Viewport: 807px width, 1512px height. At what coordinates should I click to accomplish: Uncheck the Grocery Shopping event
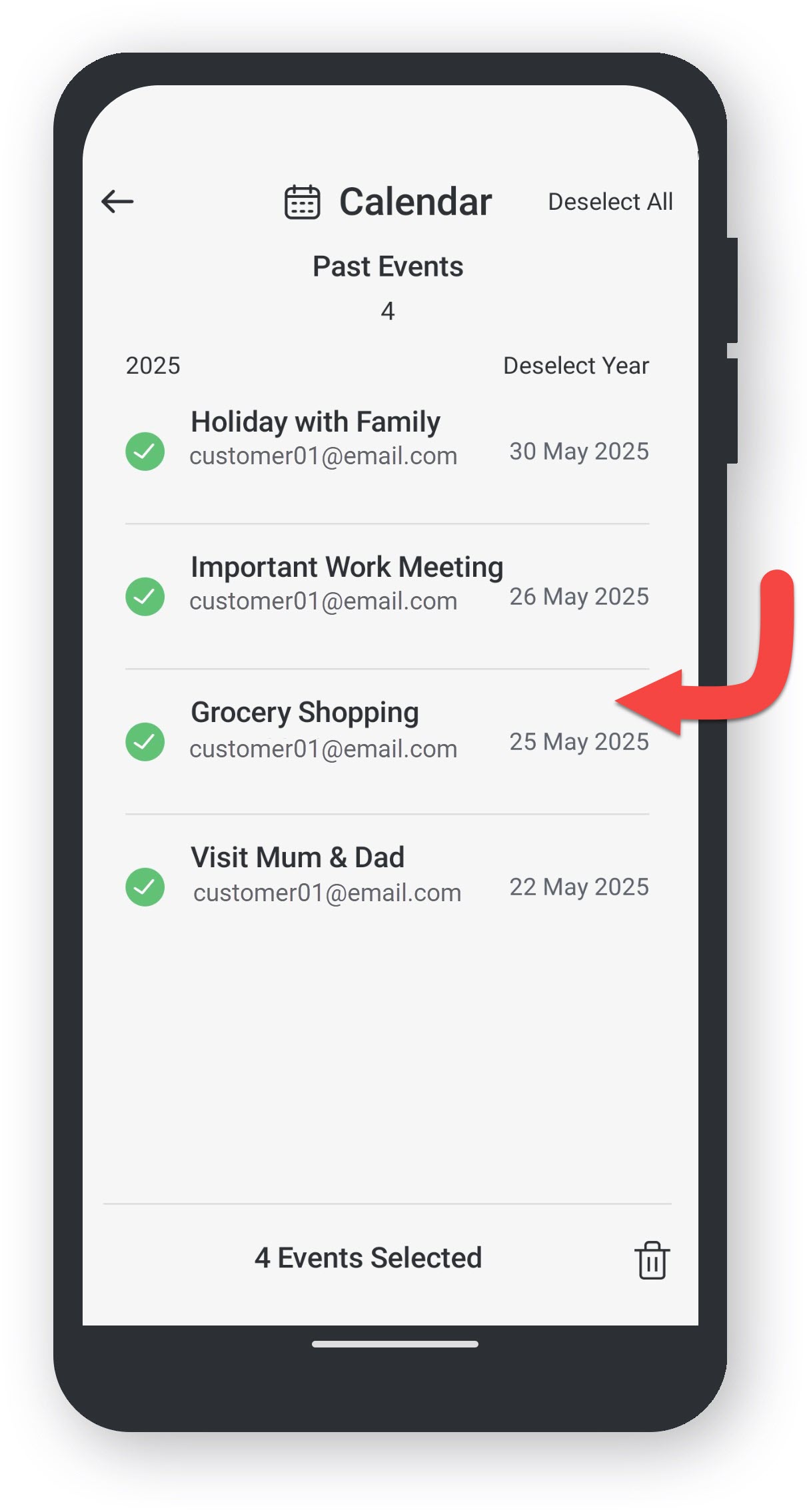[x=145, y=742]
